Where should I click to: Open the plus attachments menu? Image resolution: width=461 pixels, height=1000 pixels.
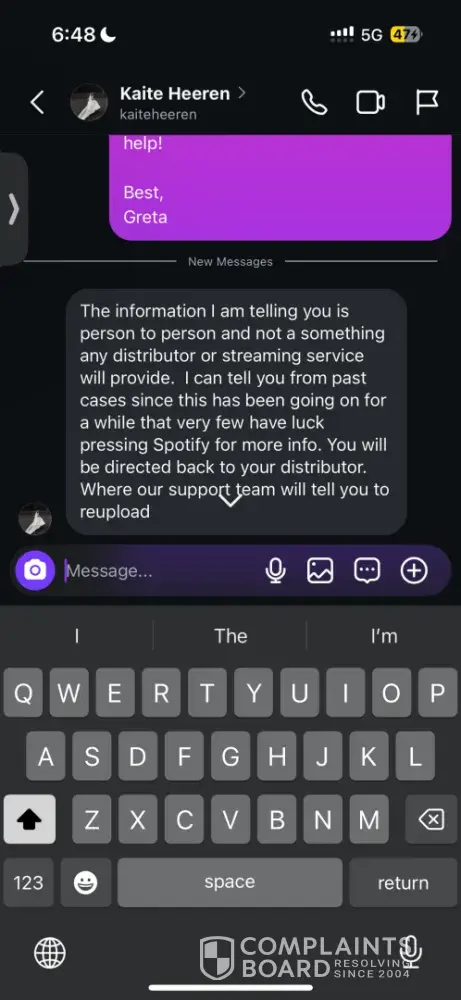click(414, 570)
